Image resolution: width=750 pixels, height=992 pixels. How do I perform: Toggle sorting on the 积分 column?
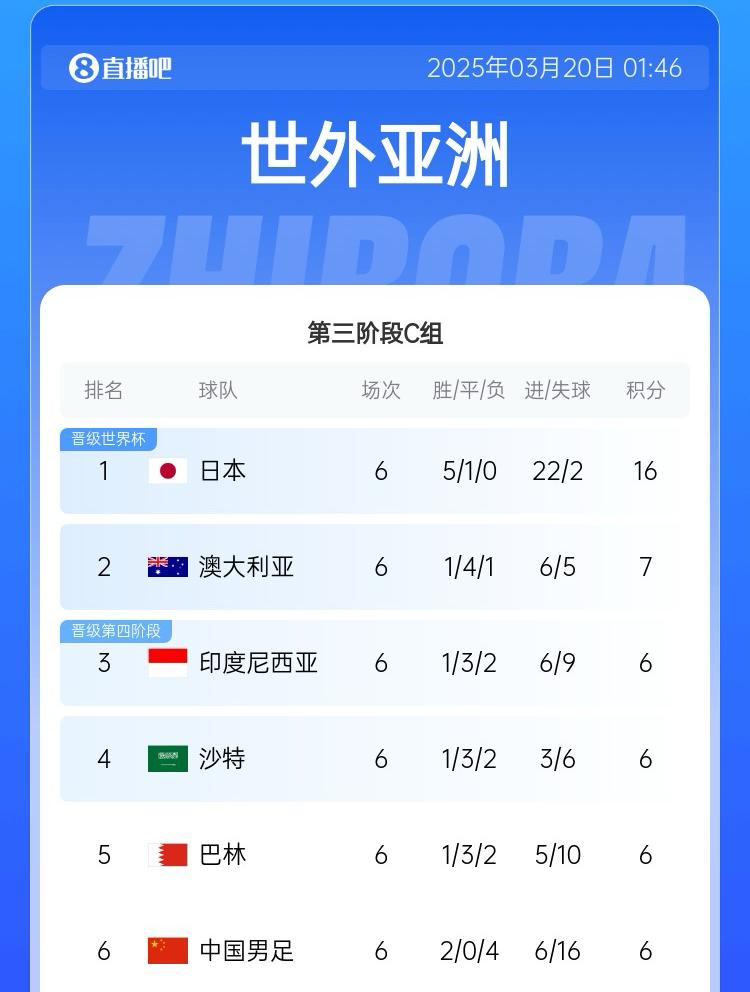(x=646, y=391)
